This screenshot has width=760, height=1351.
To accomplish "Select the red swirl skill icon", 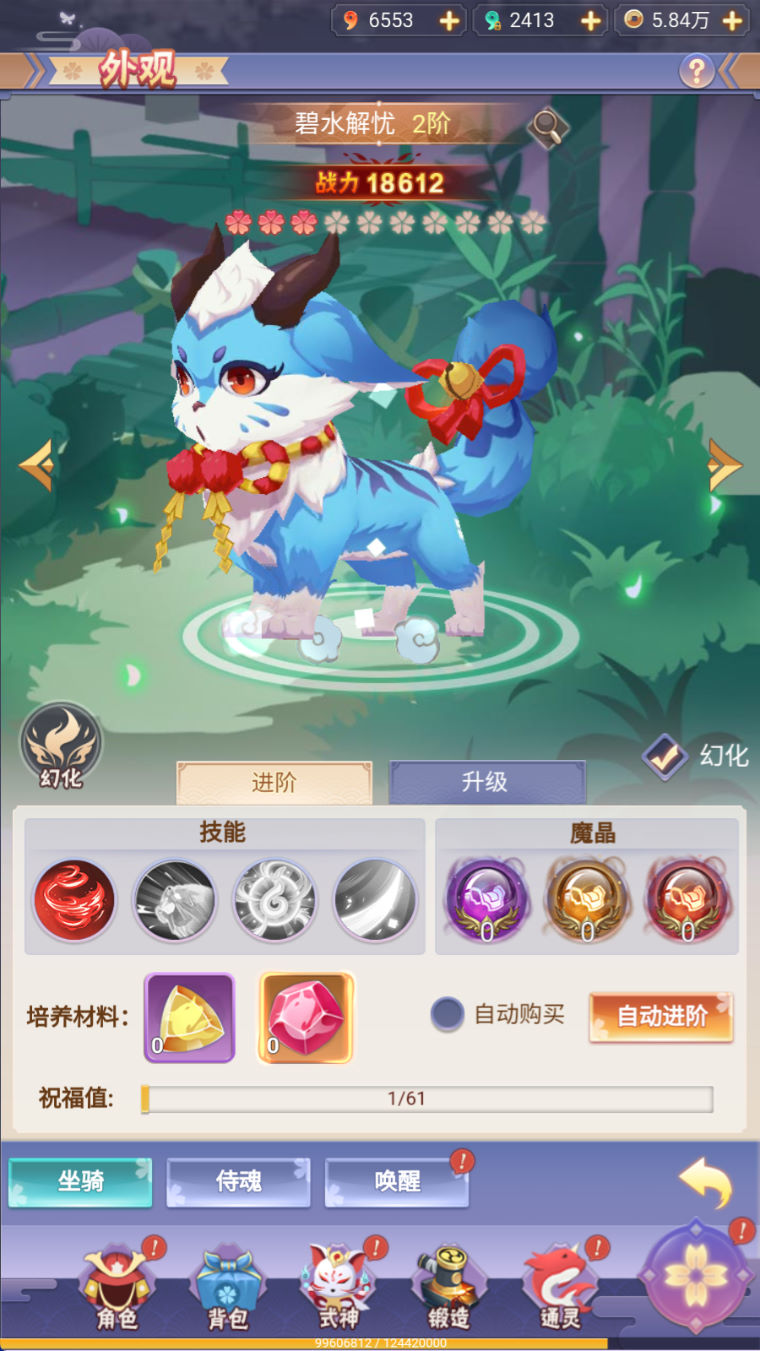I will pos(74,900).
